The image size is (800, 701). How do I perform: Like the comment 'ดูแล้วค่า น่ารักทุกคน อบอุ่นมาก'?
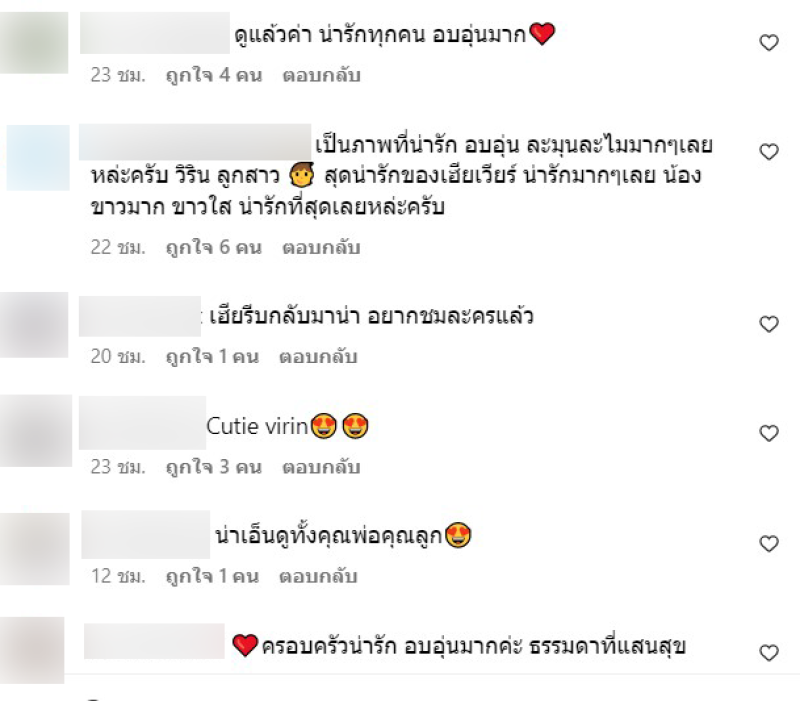click(769, 43)
